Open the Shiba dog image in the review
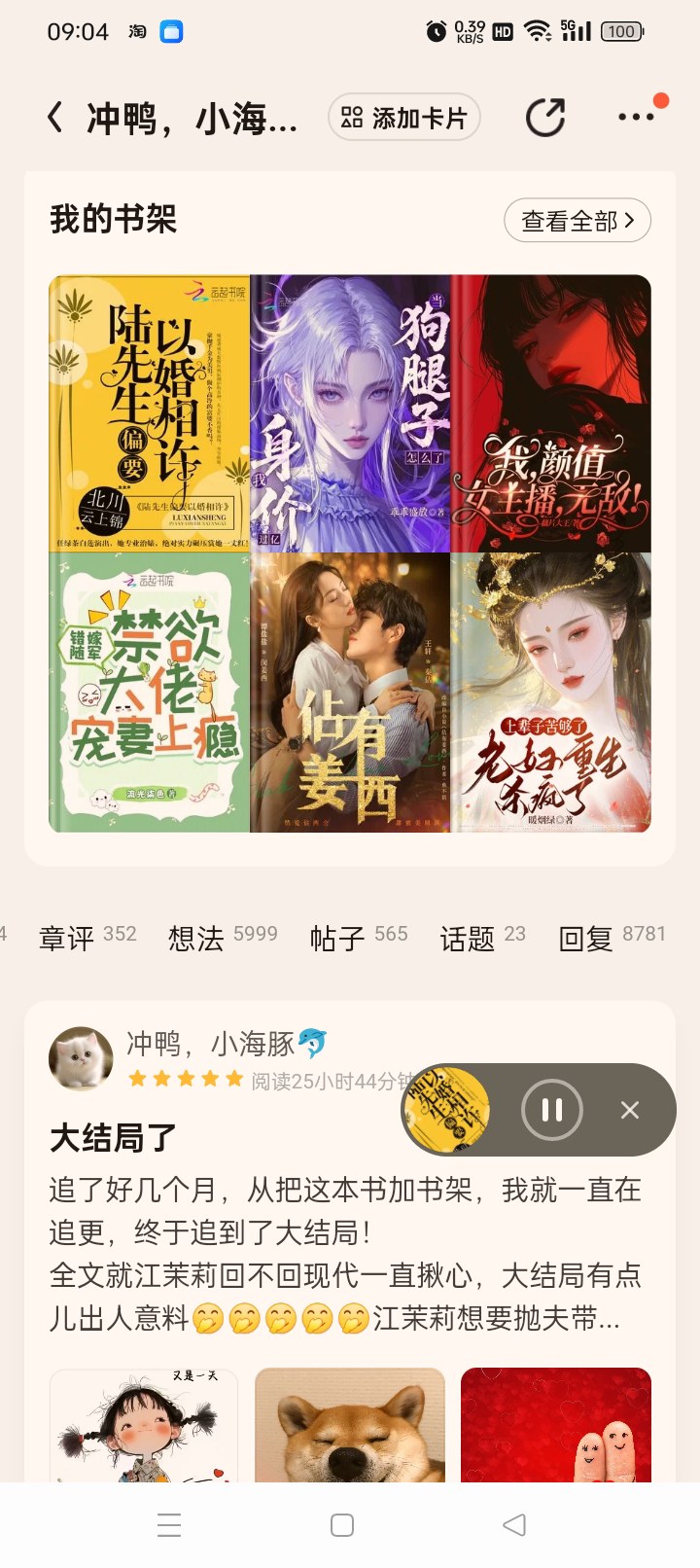Image resolution: width=700 pixels, height=1568 pixels. [350, 1425]
